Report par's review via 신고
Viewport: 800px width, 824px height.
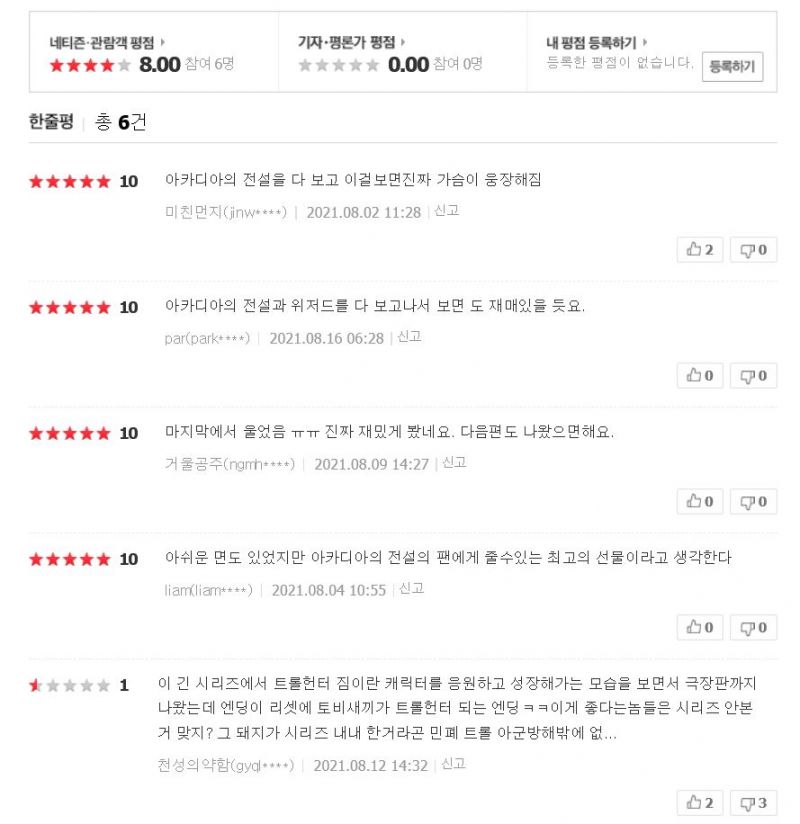[409, 338]
